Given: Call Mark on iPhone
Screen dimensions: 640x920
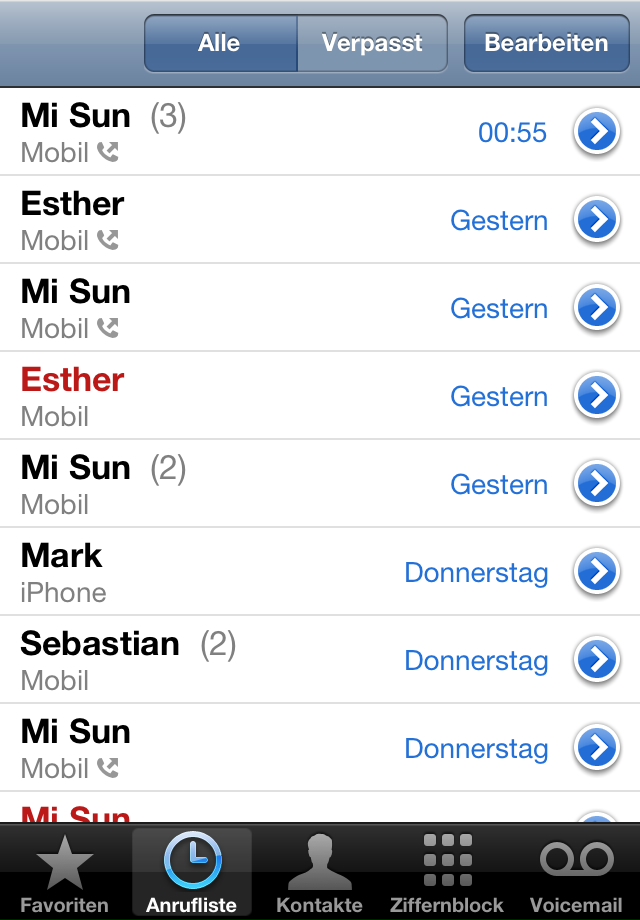Looking at the screenshot, I should 200,572.
